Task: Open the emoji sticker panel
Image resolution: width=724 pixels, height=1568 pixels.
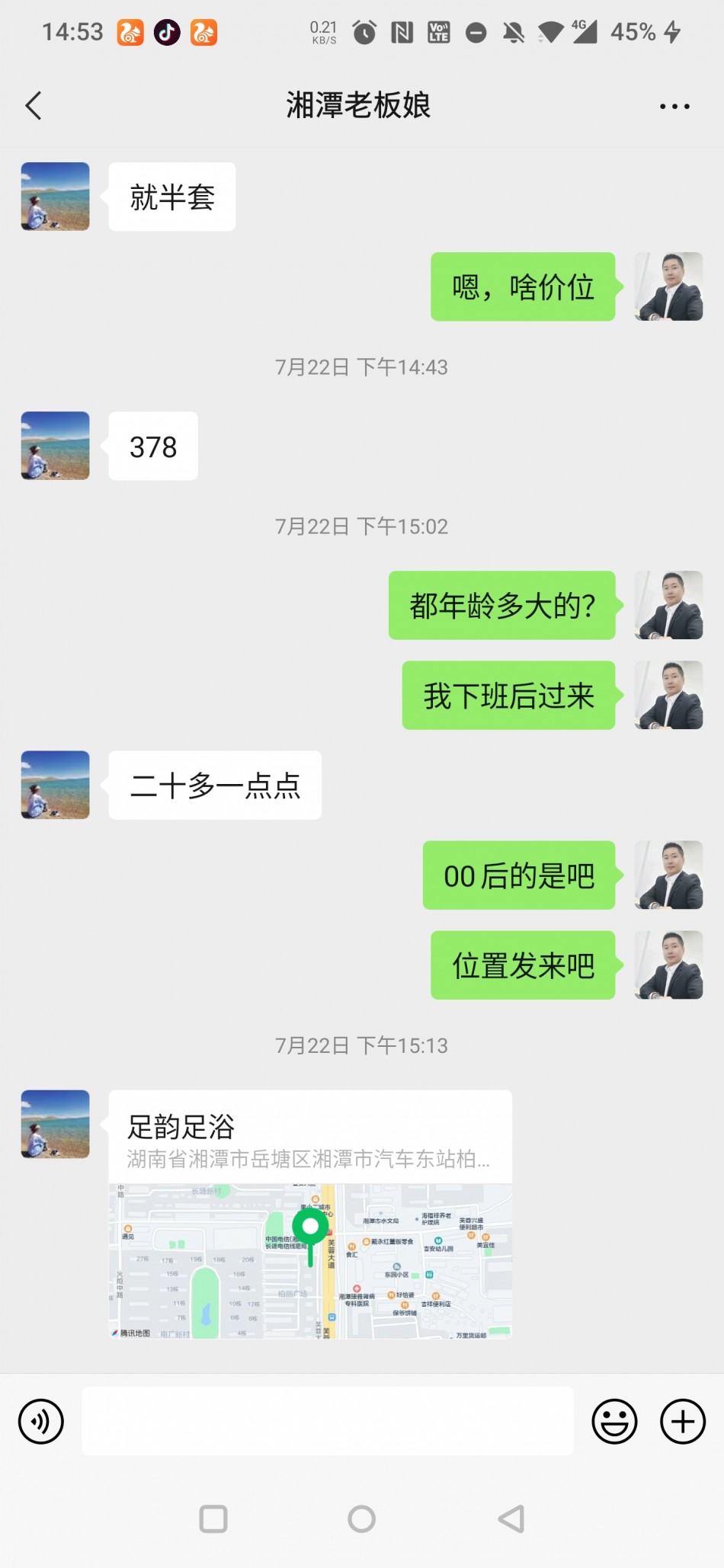Action: point(614,1421)
